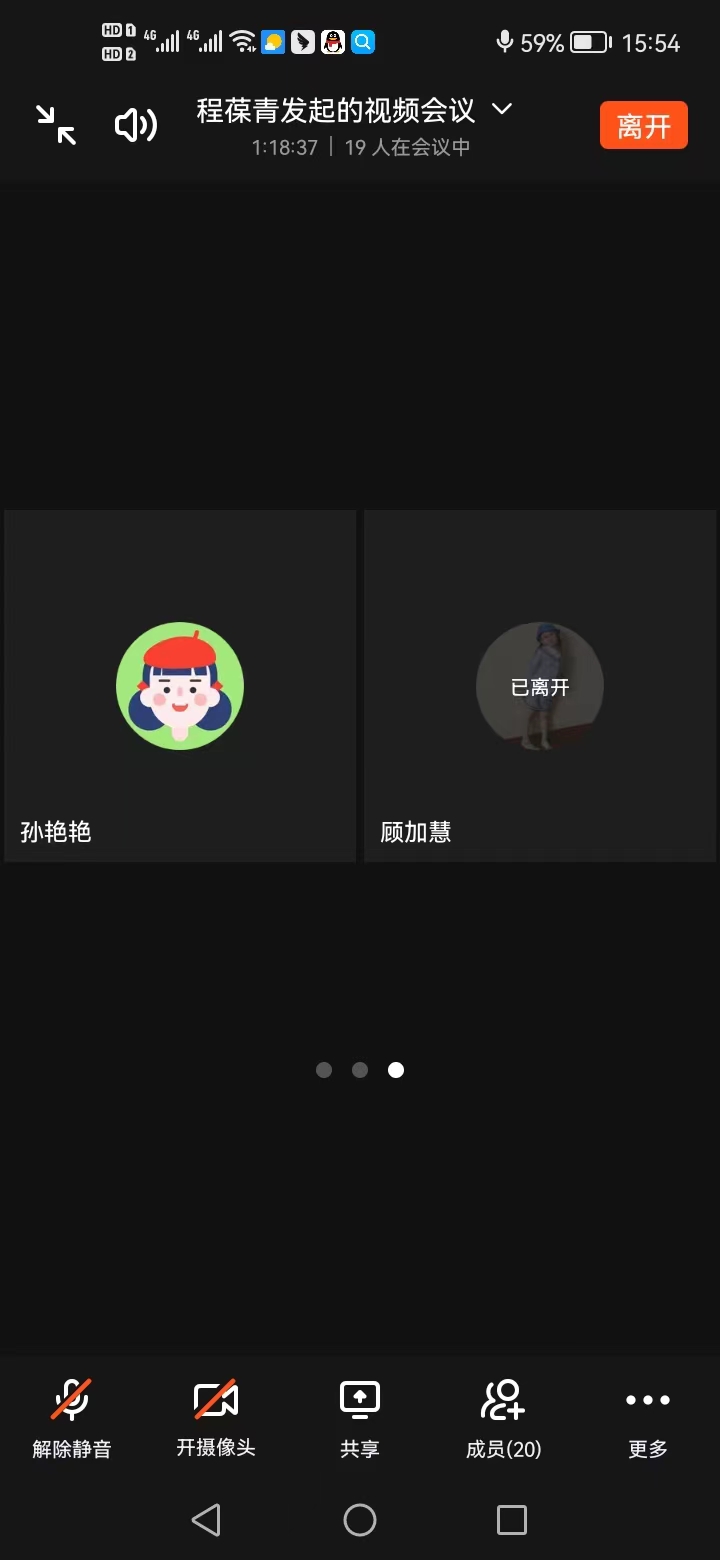
Task: Unmute microphone with 解除静音
Action: pos(72,1416)
